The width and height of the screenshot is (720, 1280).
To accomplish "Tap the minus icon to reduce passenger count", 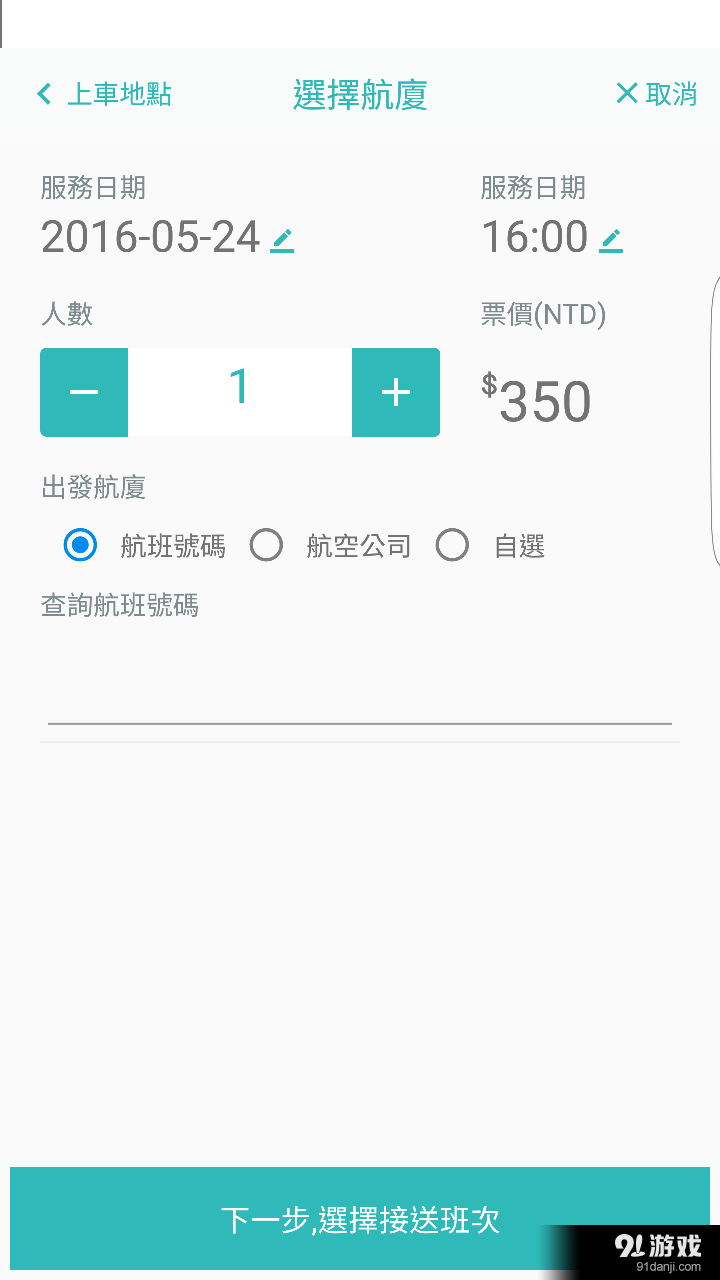I will pyautogui.click(x=84, y=392).
